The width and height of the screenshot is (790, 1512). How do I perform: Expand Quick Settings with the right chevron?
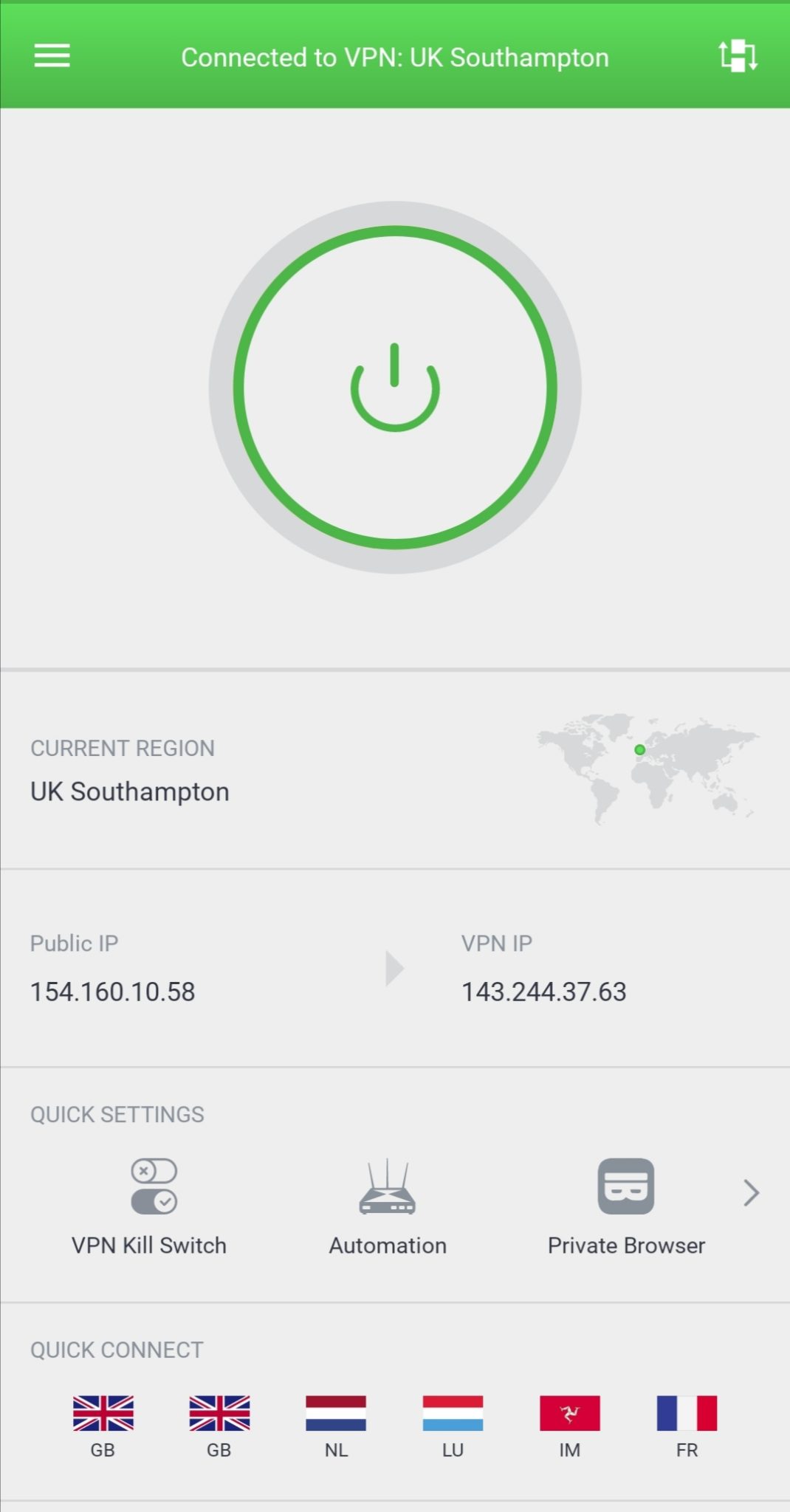click(x=751, y=1193)
